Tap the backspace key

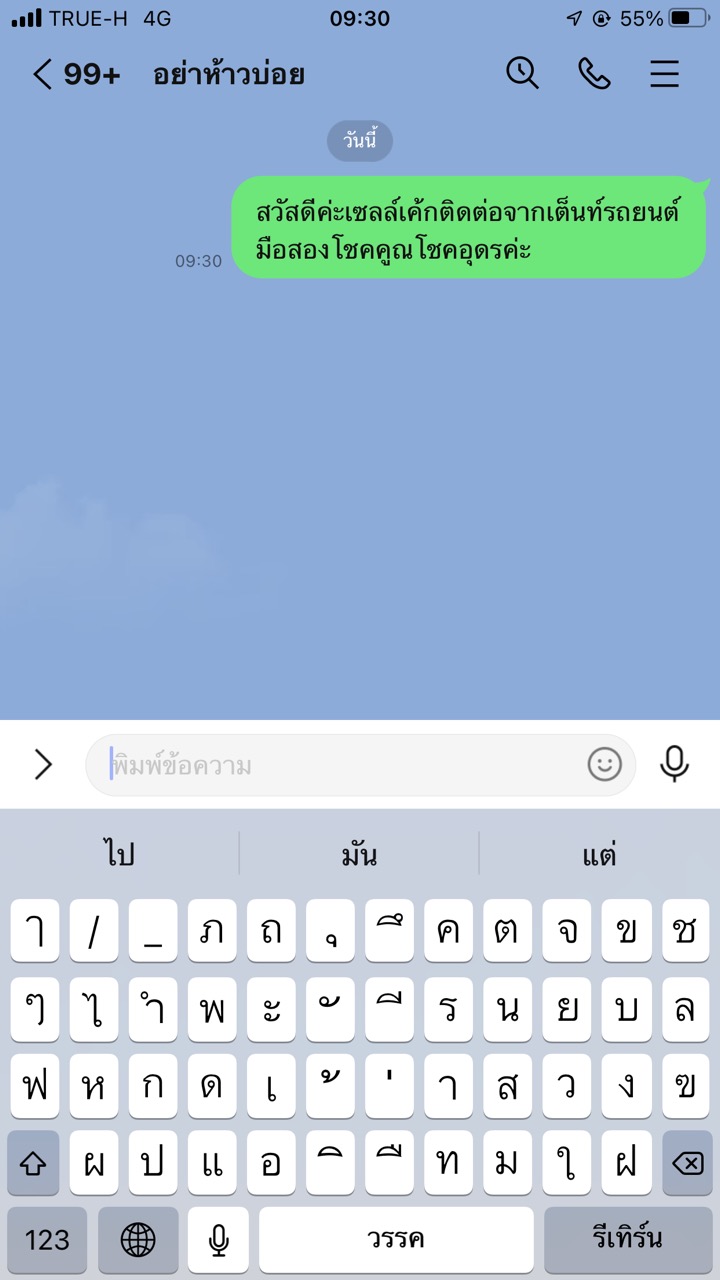point(686,1163)
